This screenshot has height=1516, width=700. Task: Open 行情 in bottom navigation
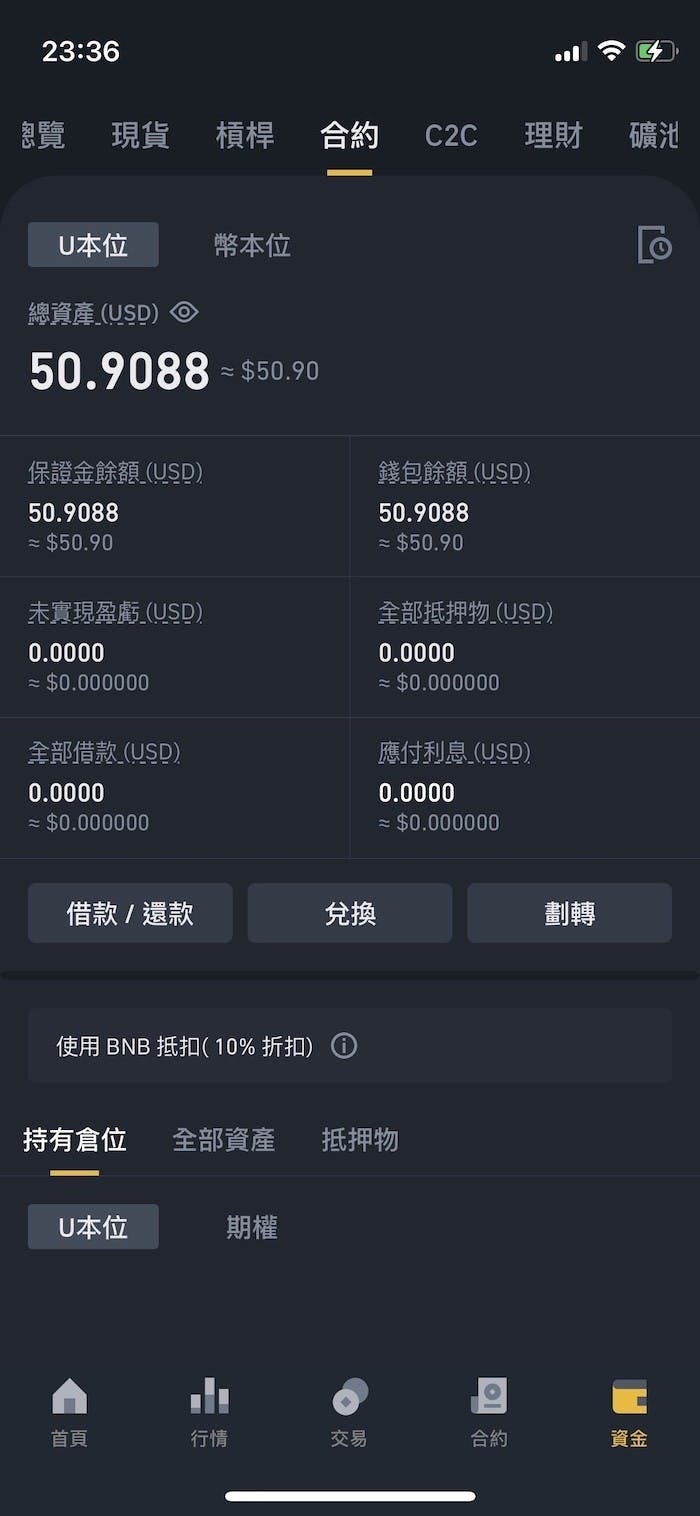click(209, 1412)
